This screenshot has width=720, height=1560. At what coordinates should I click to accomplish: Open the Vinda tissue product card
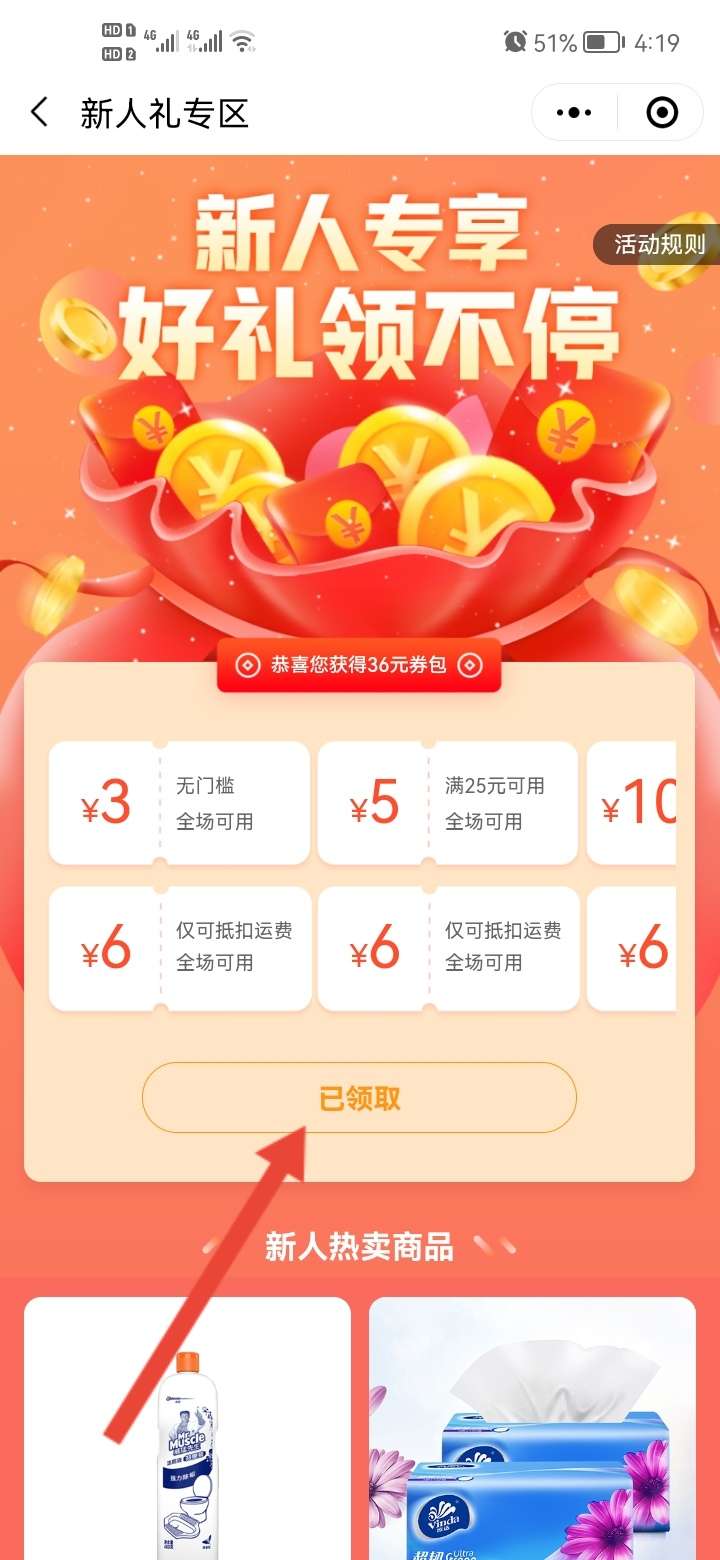(x=532, y=1430)
